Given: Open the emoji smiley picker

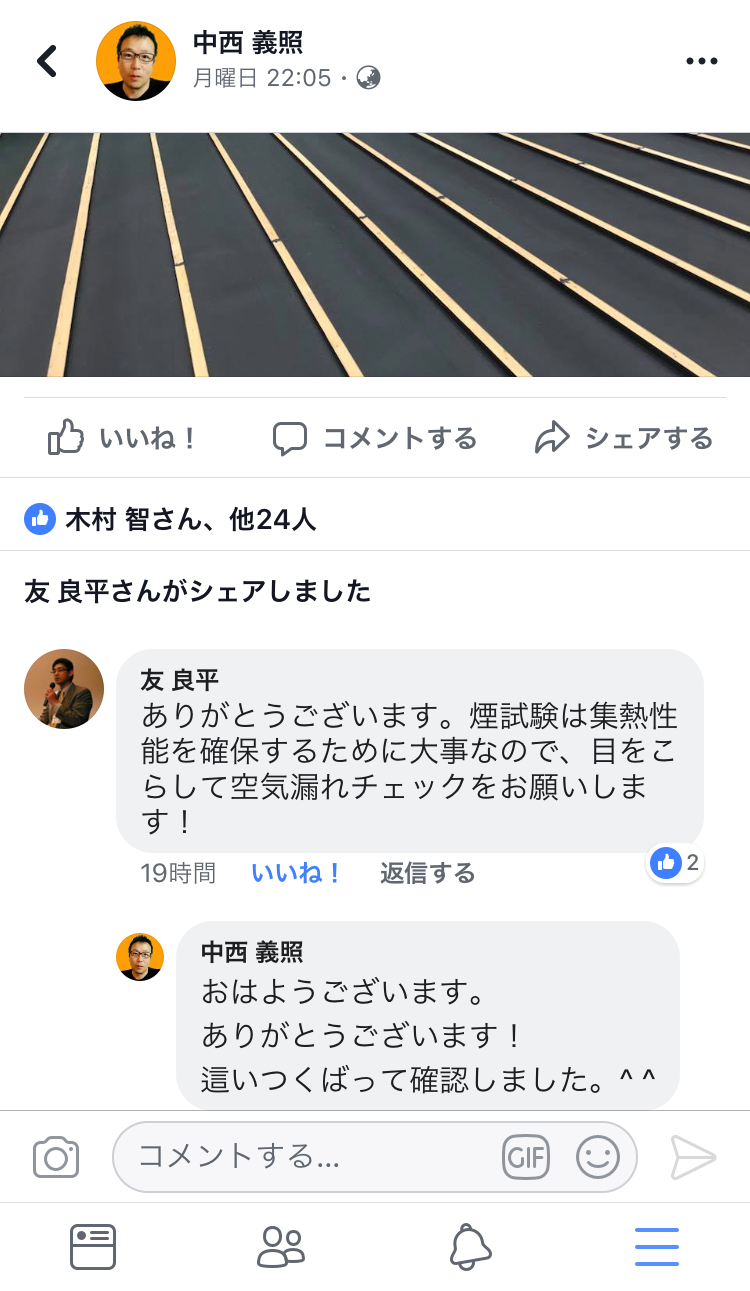Looking at the screenshot, I should (x=598, y=1158).
